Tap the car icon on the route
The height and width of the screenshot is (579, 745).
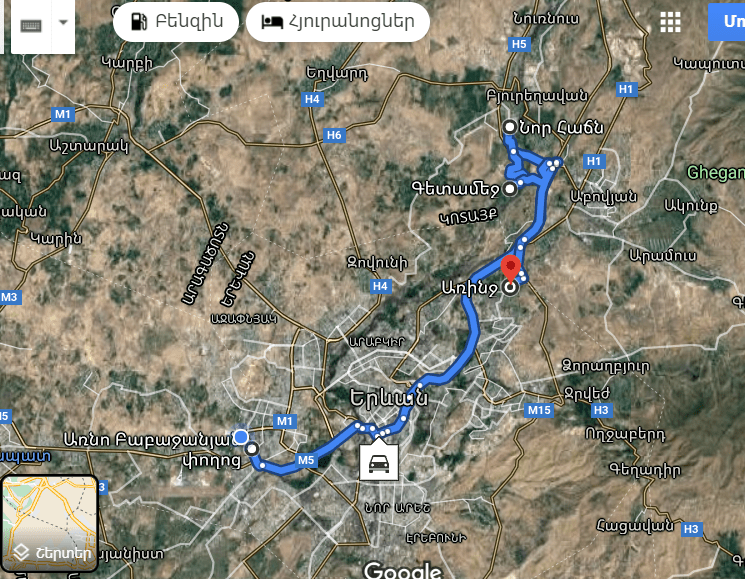380,463
